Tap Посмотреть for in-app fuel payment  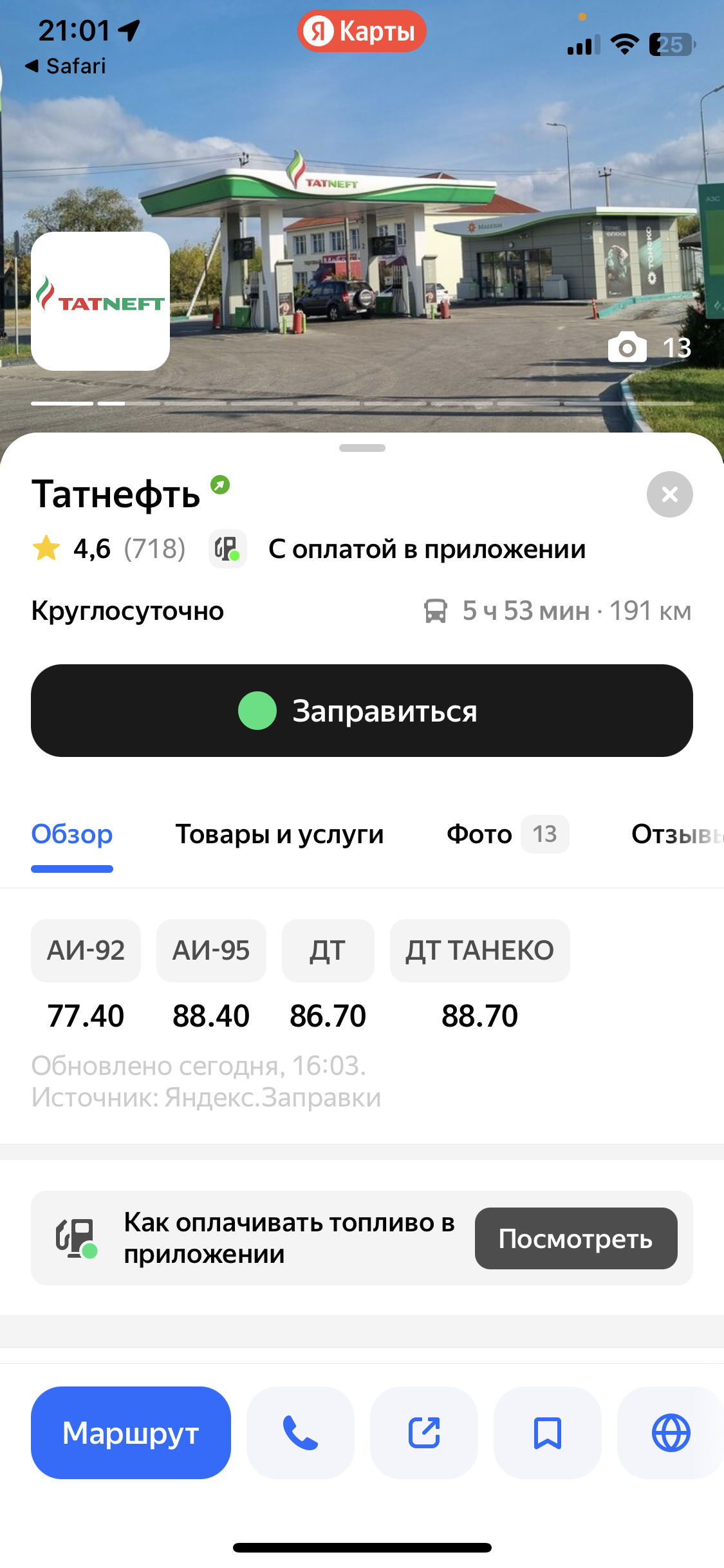click(575, 1238)
